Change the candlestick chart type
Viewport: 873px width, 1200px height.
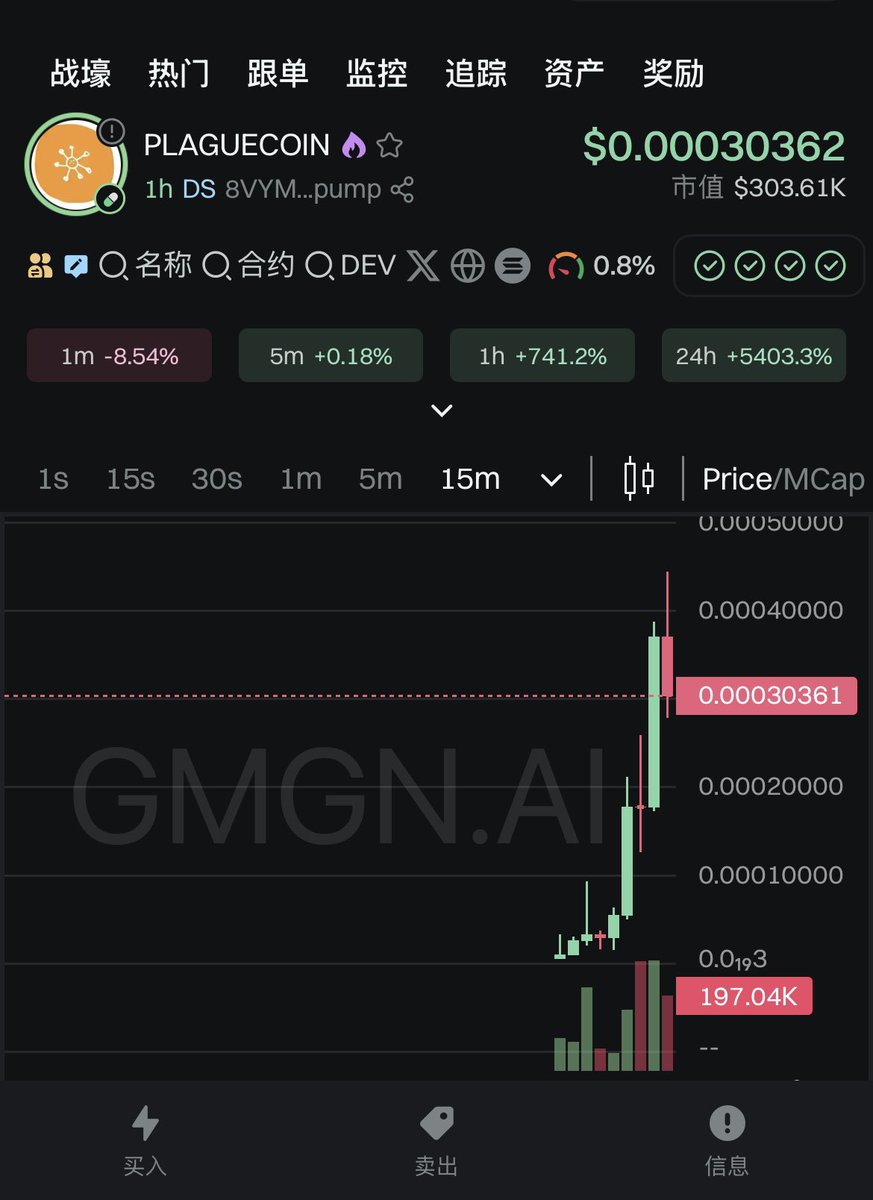pyautogui.click(x=638, y=478)
